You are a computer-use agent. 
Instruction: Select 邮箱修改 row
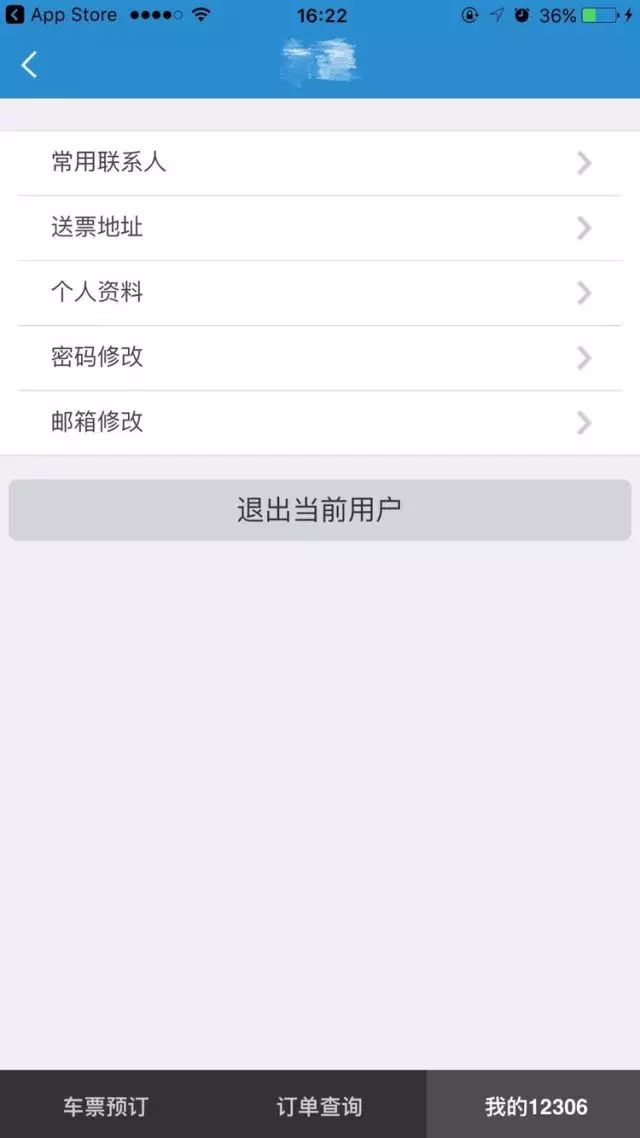pos(320,423)
